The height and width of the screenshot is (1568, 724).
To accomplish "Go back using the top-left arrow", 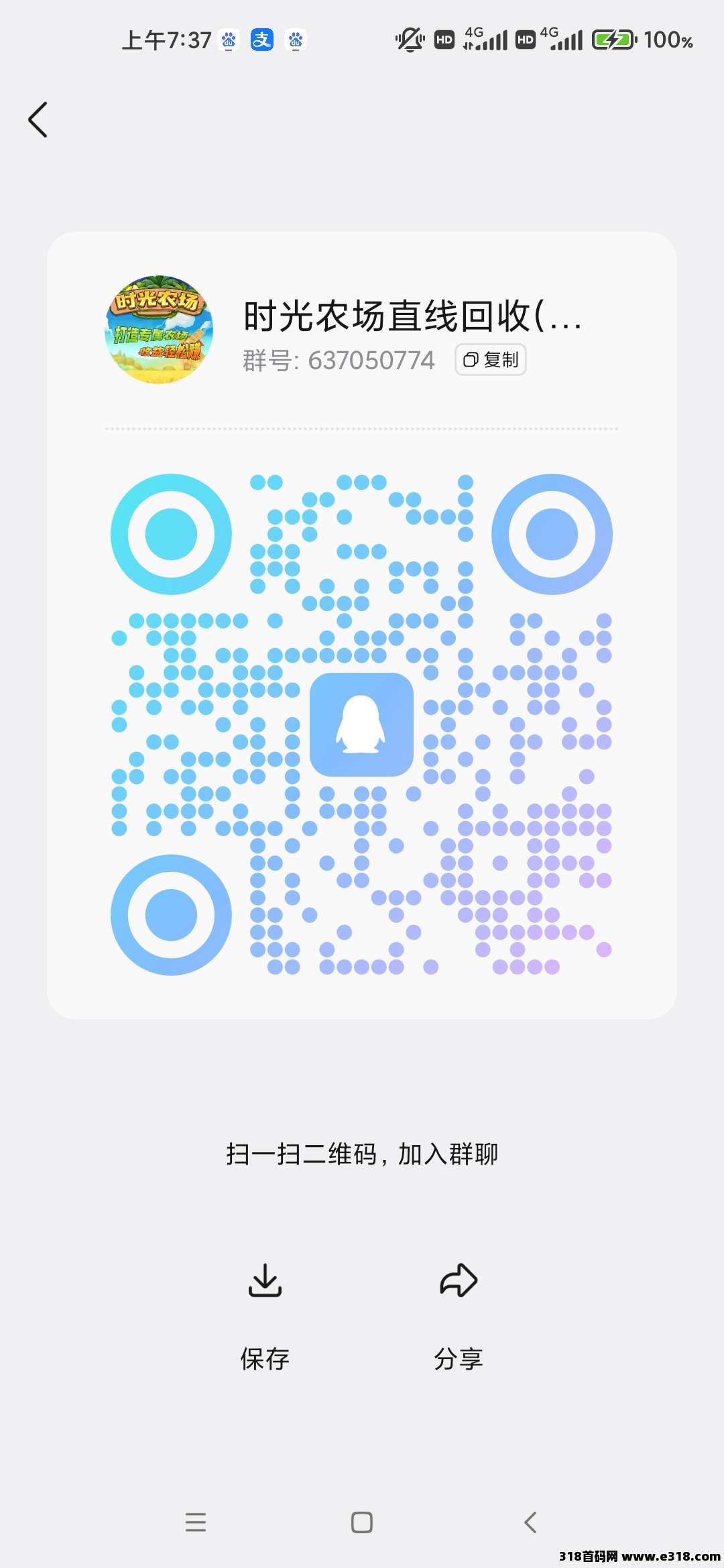I will pos(38,120).
